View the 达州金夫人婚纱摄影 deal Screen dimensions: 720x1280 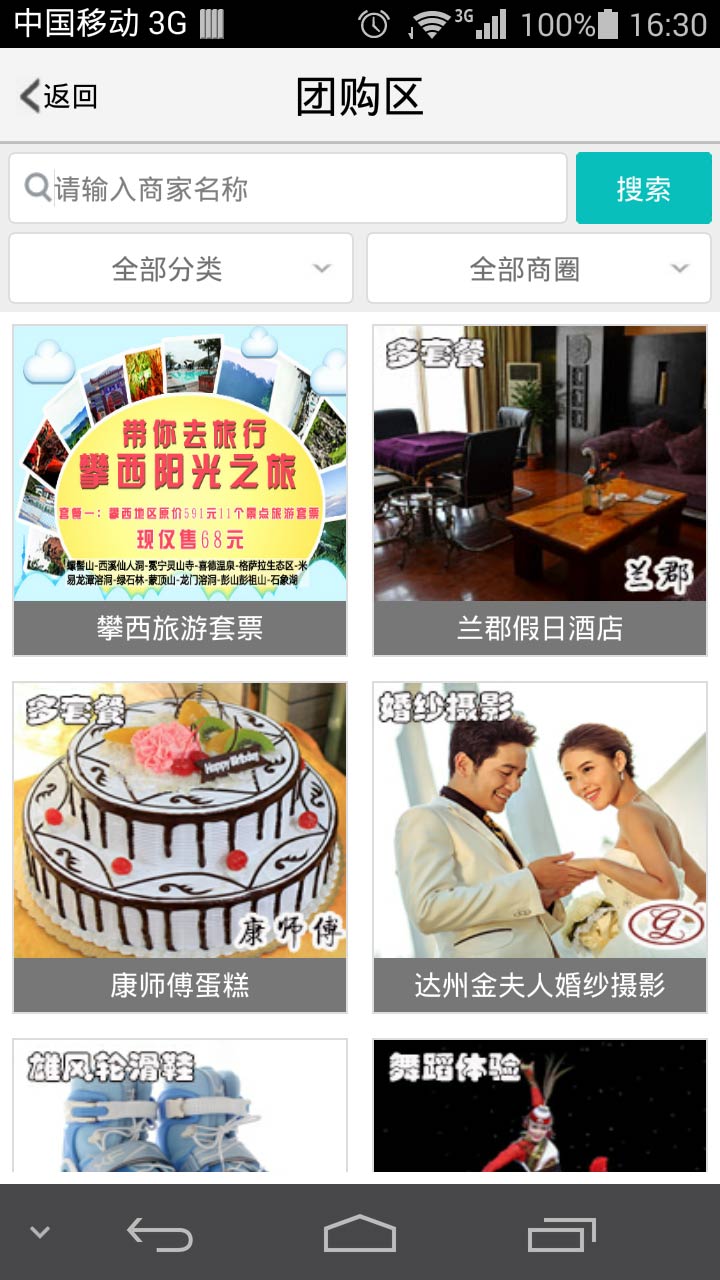click(540, 847)
